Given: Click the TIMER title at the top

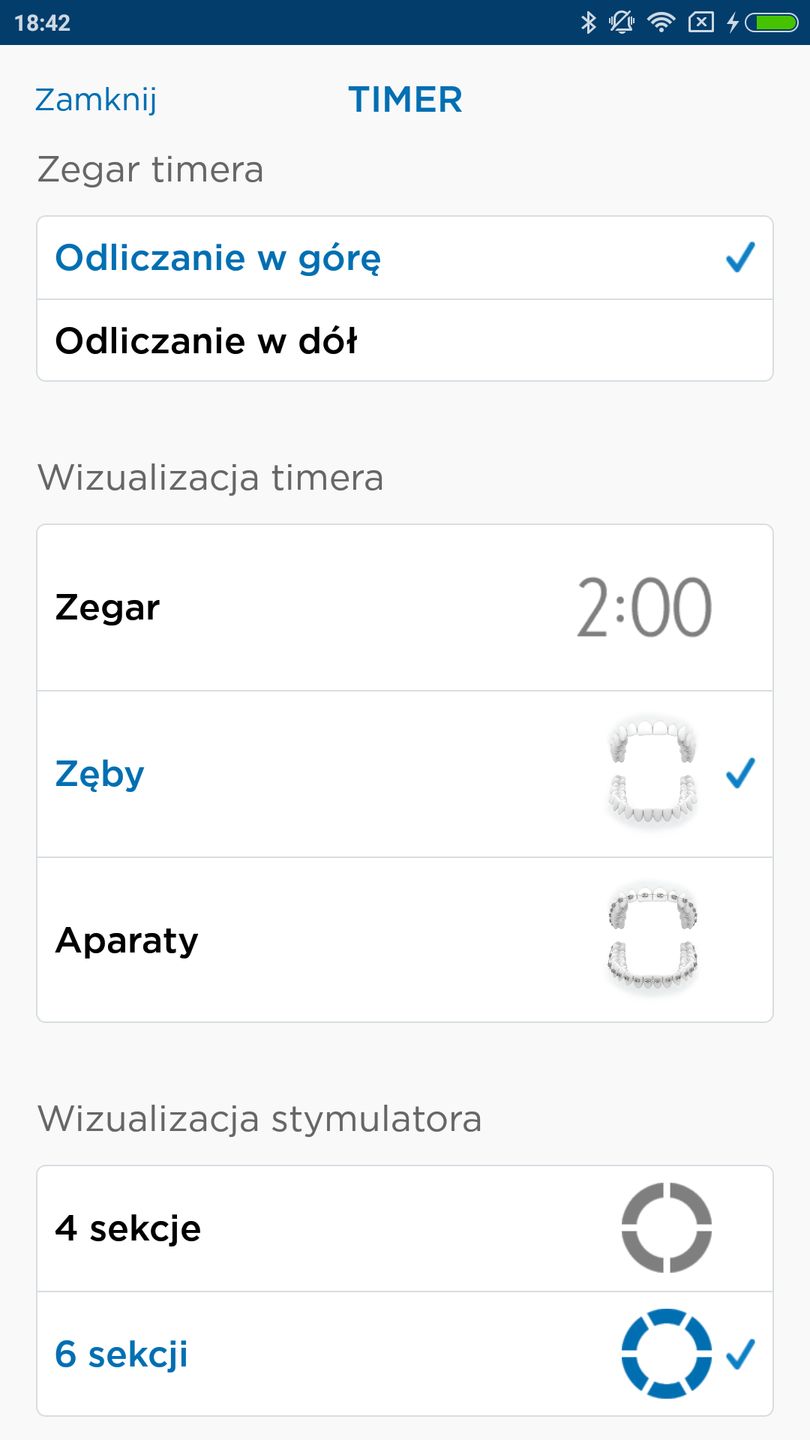Looking at the screenshot, I should pos(404,99).
